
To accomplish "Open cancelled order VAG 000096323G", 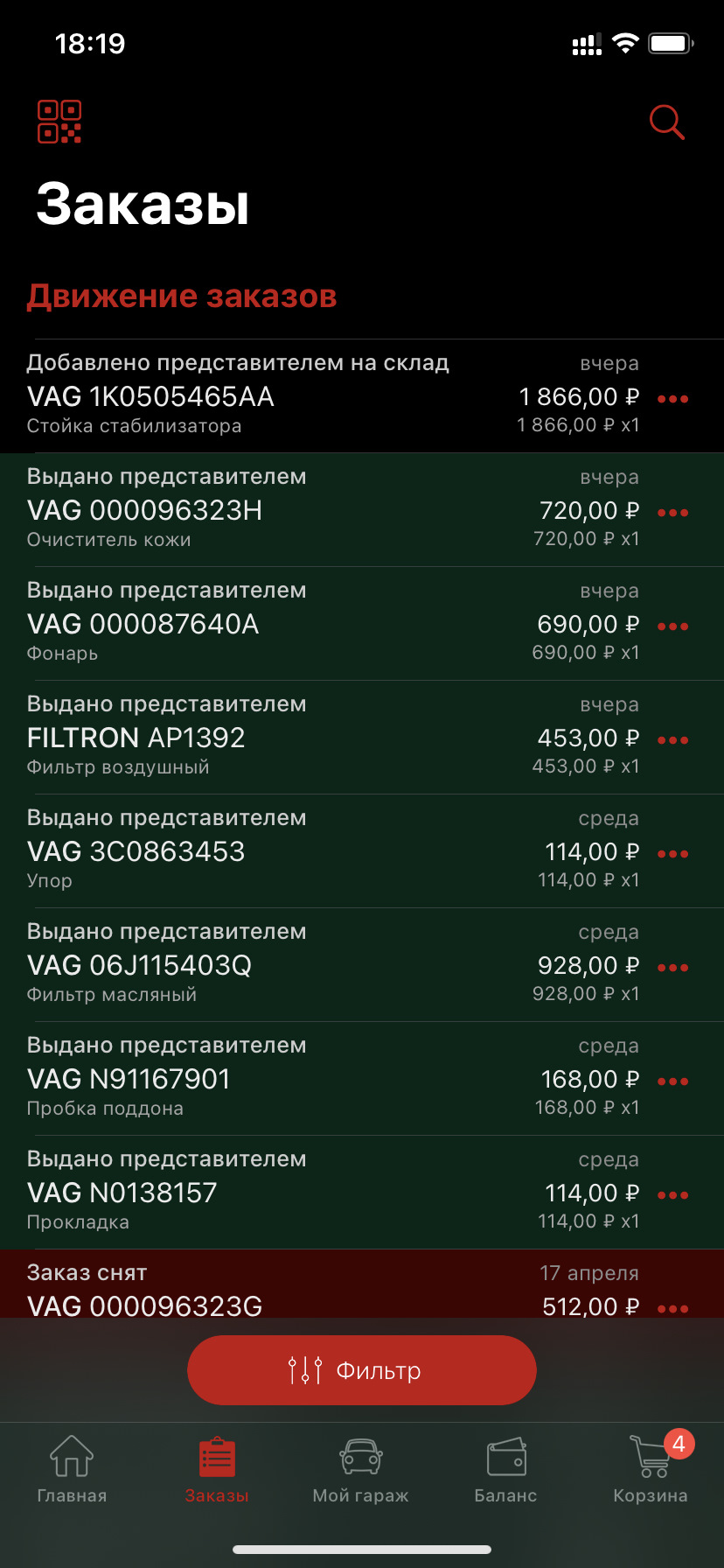I will click(262, 1291).
